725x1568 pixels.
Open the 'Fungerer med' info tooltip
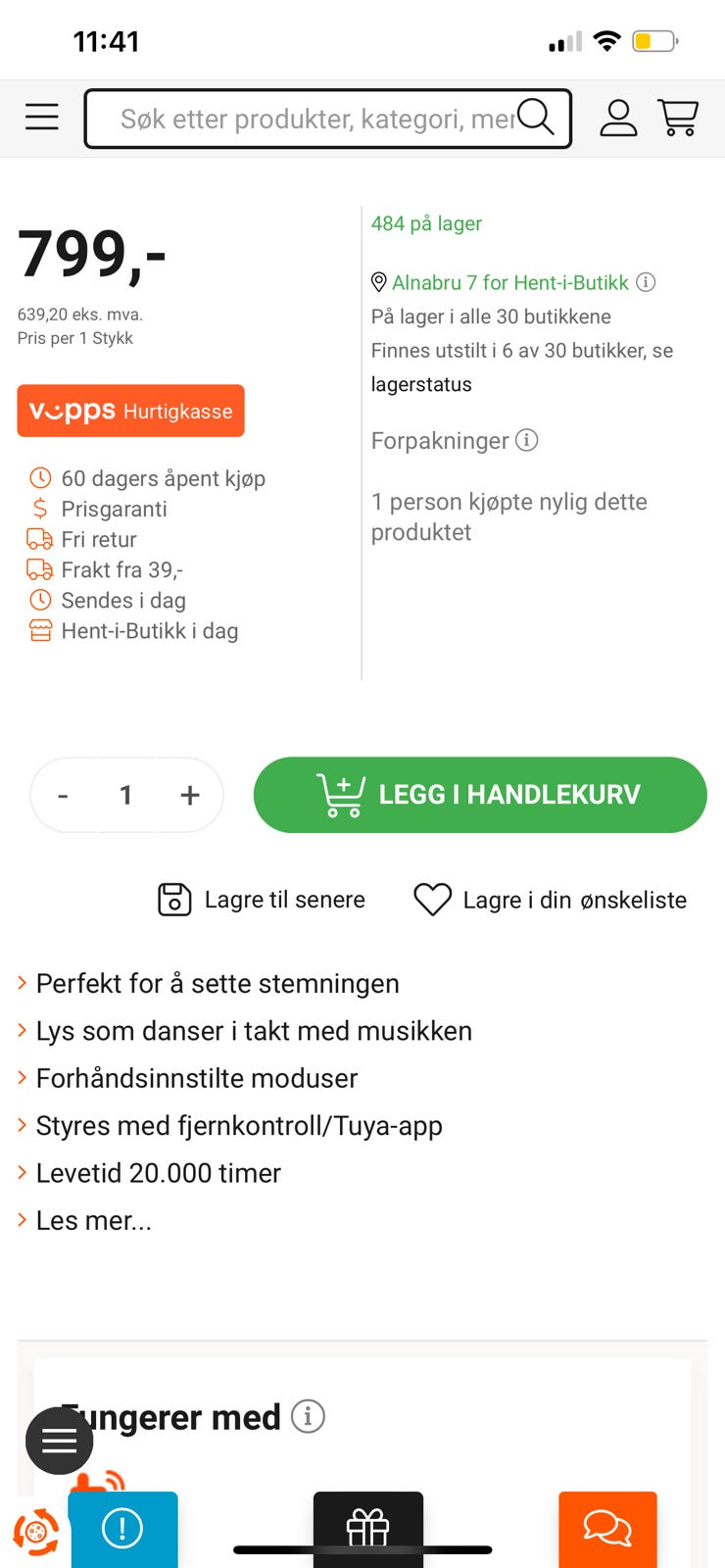307,1416
